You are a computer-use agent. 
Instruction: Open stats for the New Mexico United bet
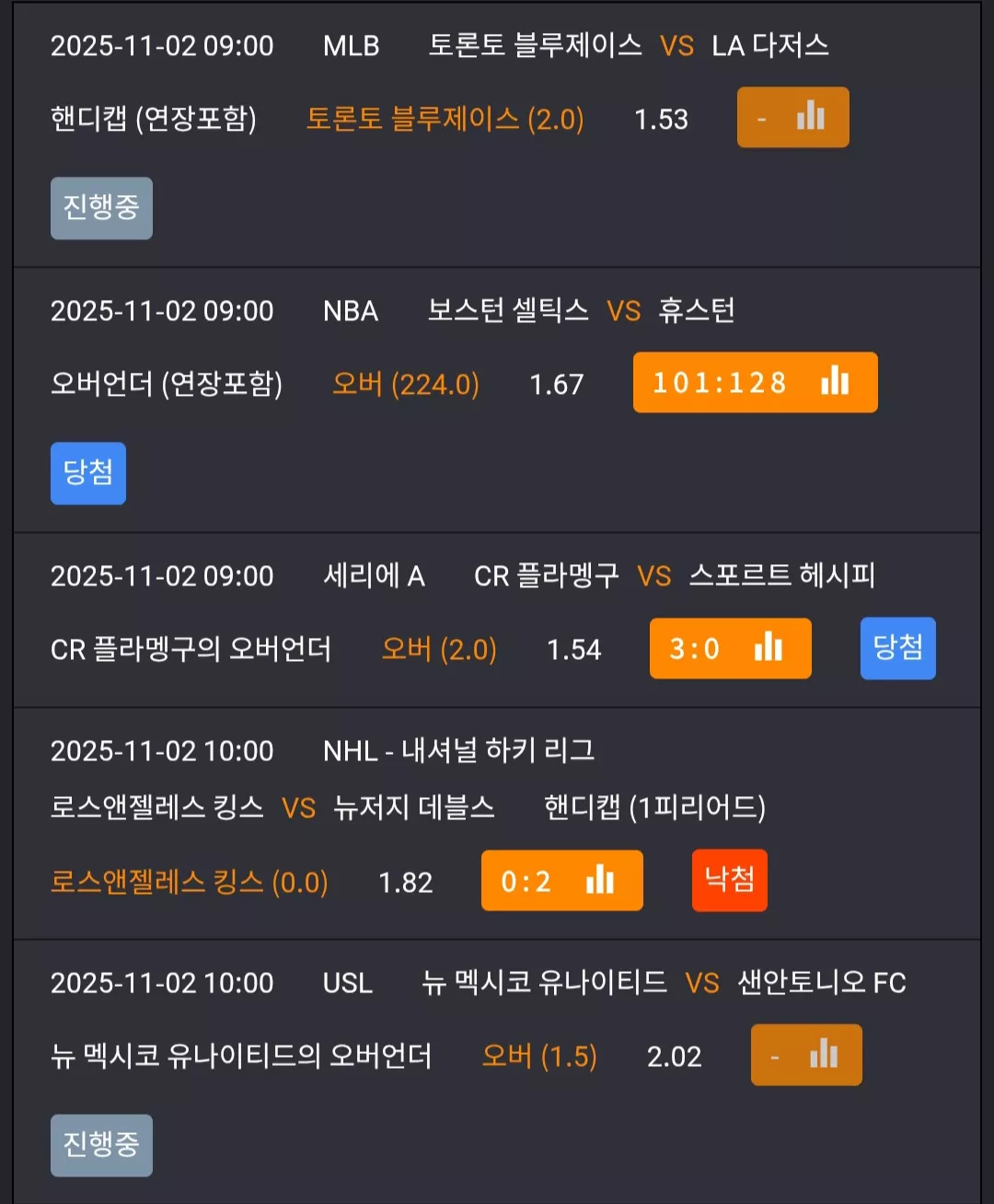806,1055
